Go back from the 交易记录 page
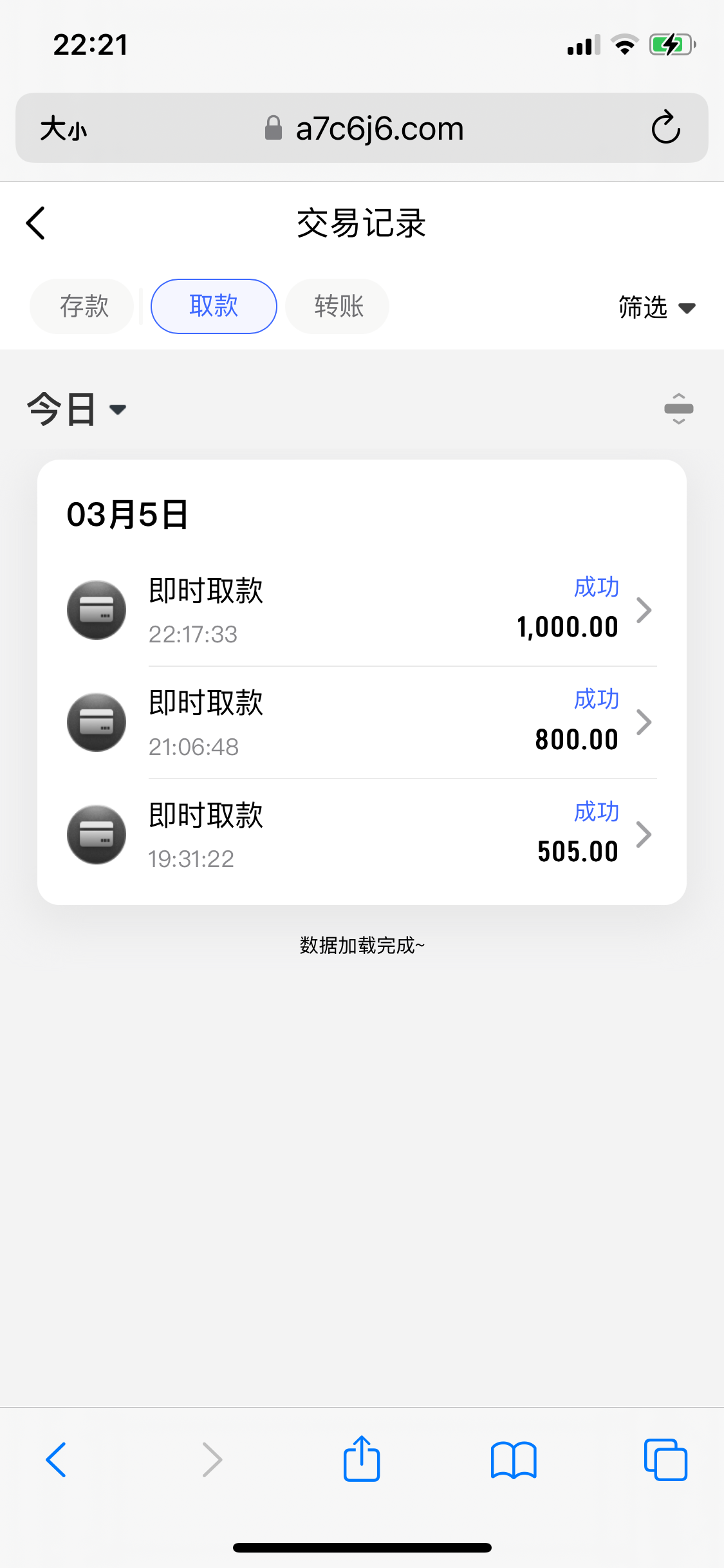This screenshot has height=1568, width=724. (36, 223)
